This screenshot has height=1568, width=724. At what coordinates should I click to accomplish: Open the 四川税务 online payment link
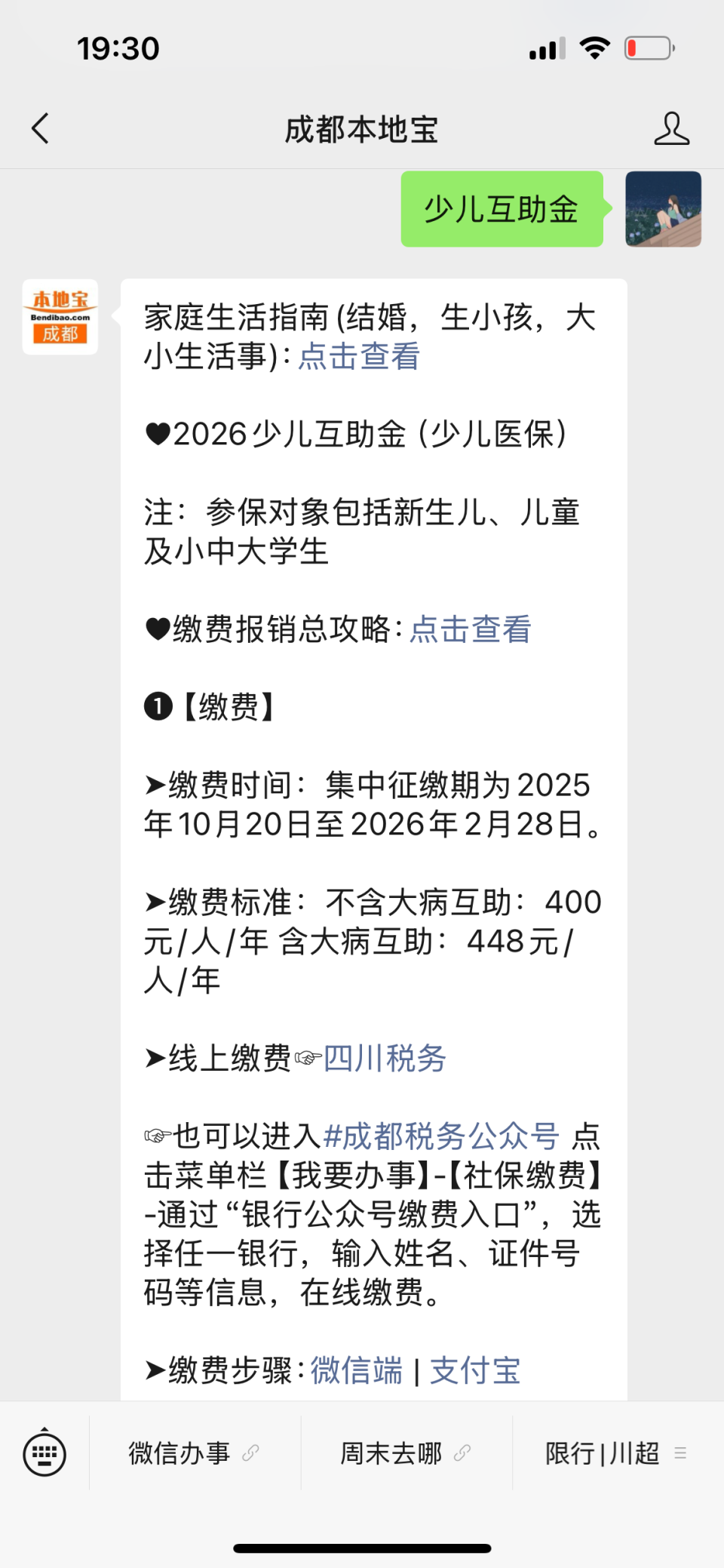(383, 1059)
